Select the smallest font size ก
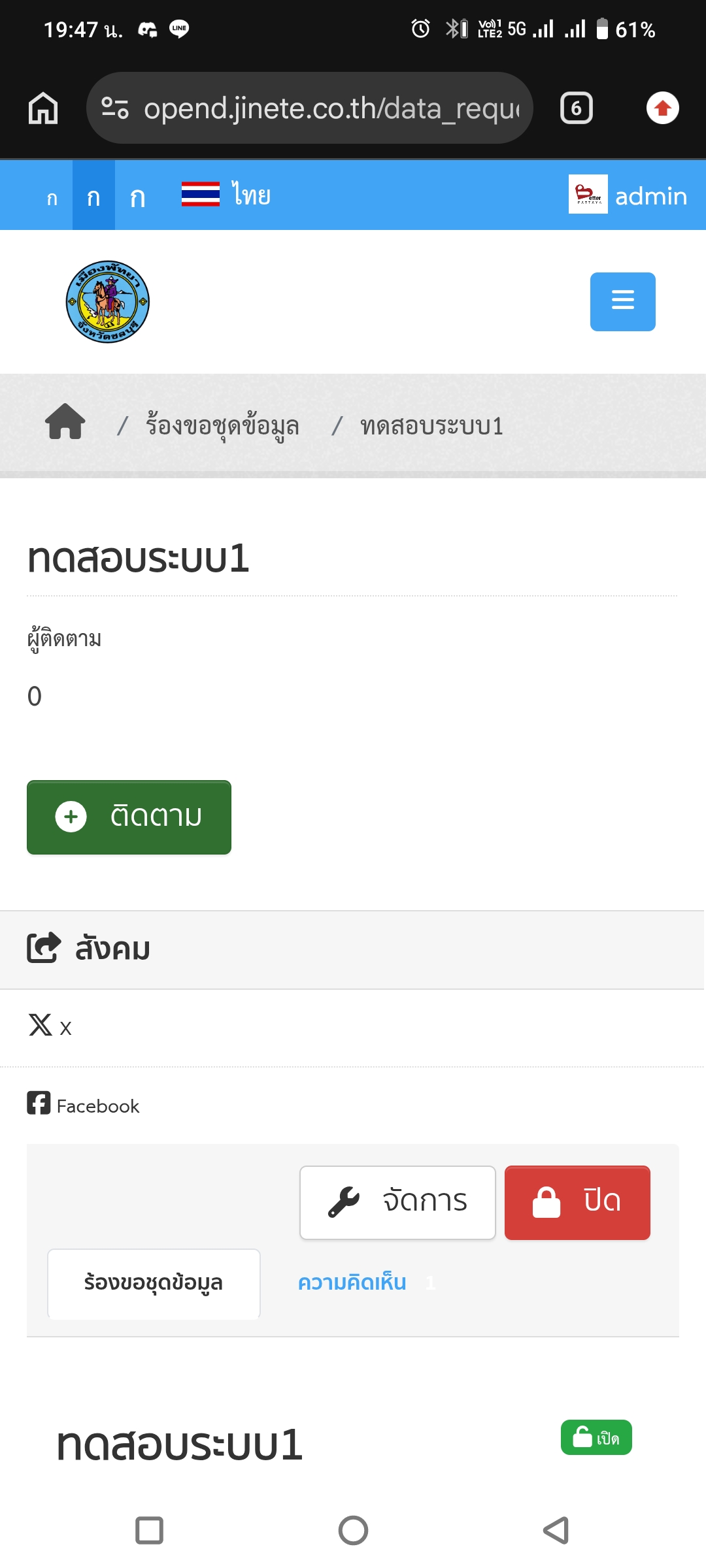This screenshot has width=706, height=1568. [x=52, y=196]
